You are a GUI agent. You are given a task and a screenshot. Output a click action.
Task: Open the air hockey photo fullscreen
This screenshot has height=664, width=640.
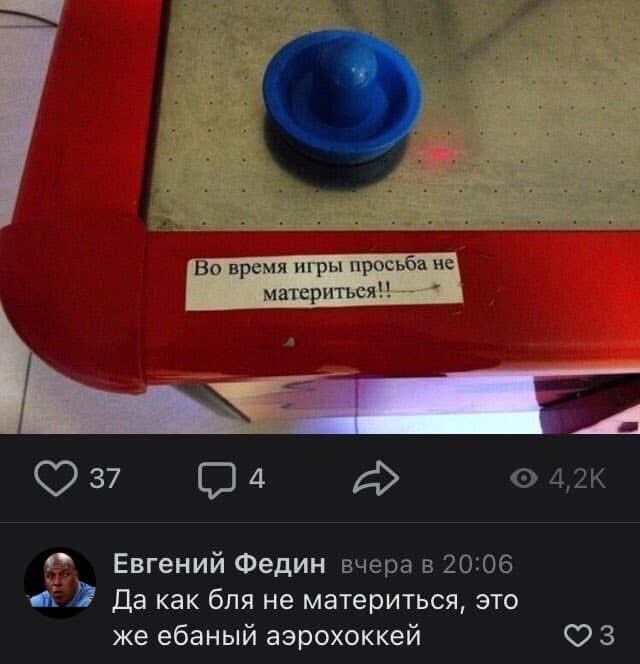click(320, 215)
